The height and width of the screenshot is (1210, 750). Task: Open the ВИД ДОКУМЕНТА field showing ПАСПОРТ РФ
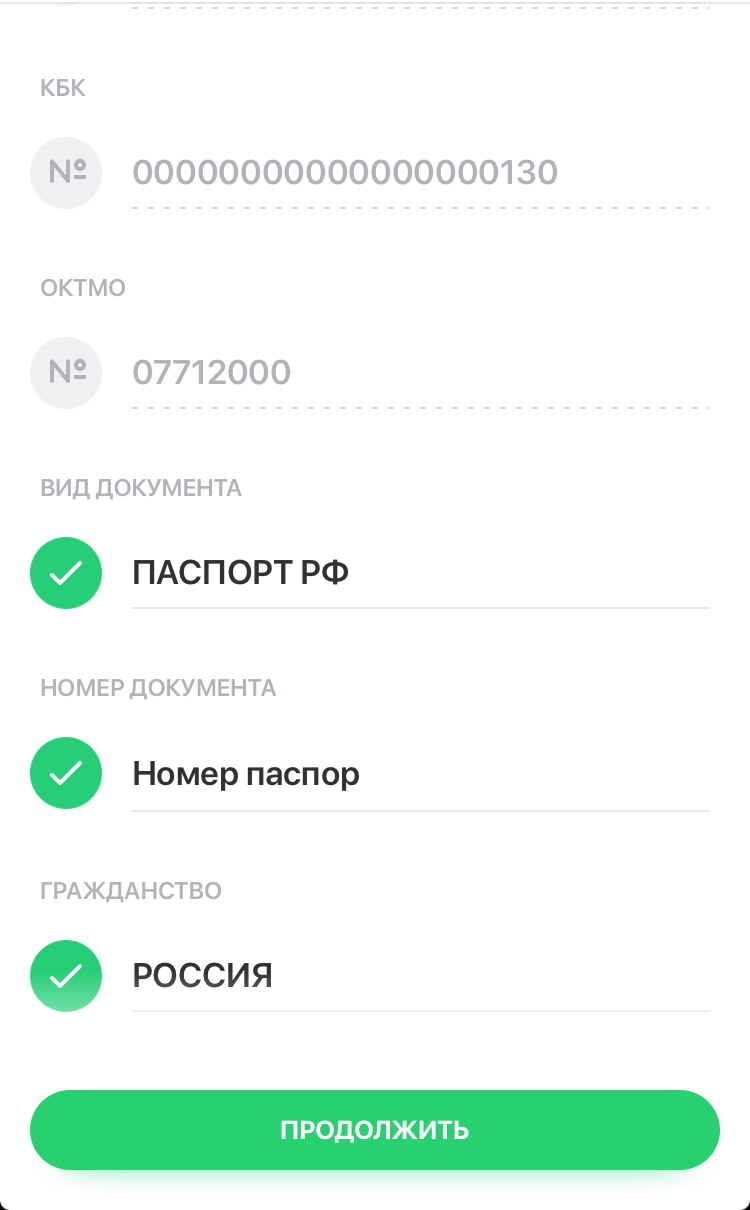point(420,574)
